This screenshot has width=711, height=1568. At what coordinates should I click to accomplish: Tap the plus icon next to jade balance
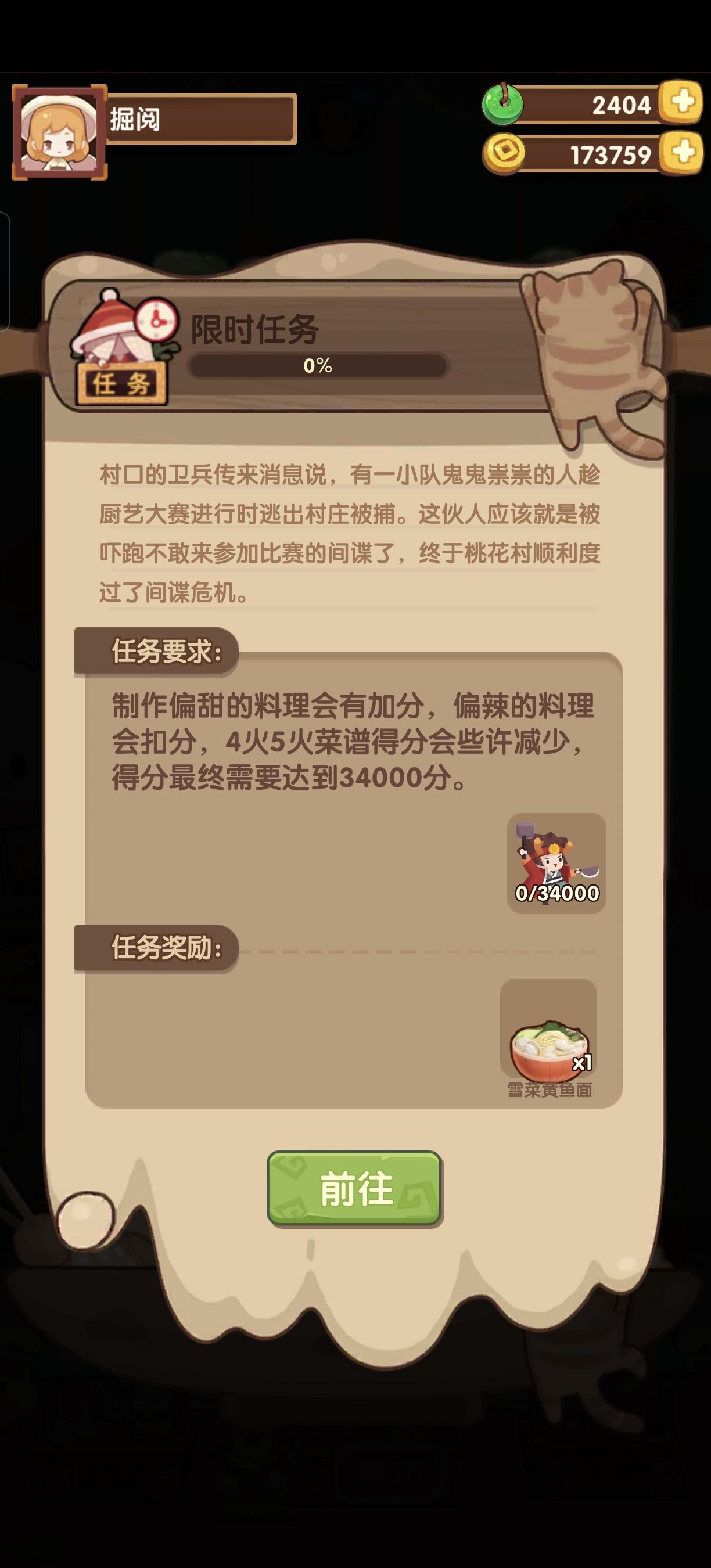[x=683, y=105]
